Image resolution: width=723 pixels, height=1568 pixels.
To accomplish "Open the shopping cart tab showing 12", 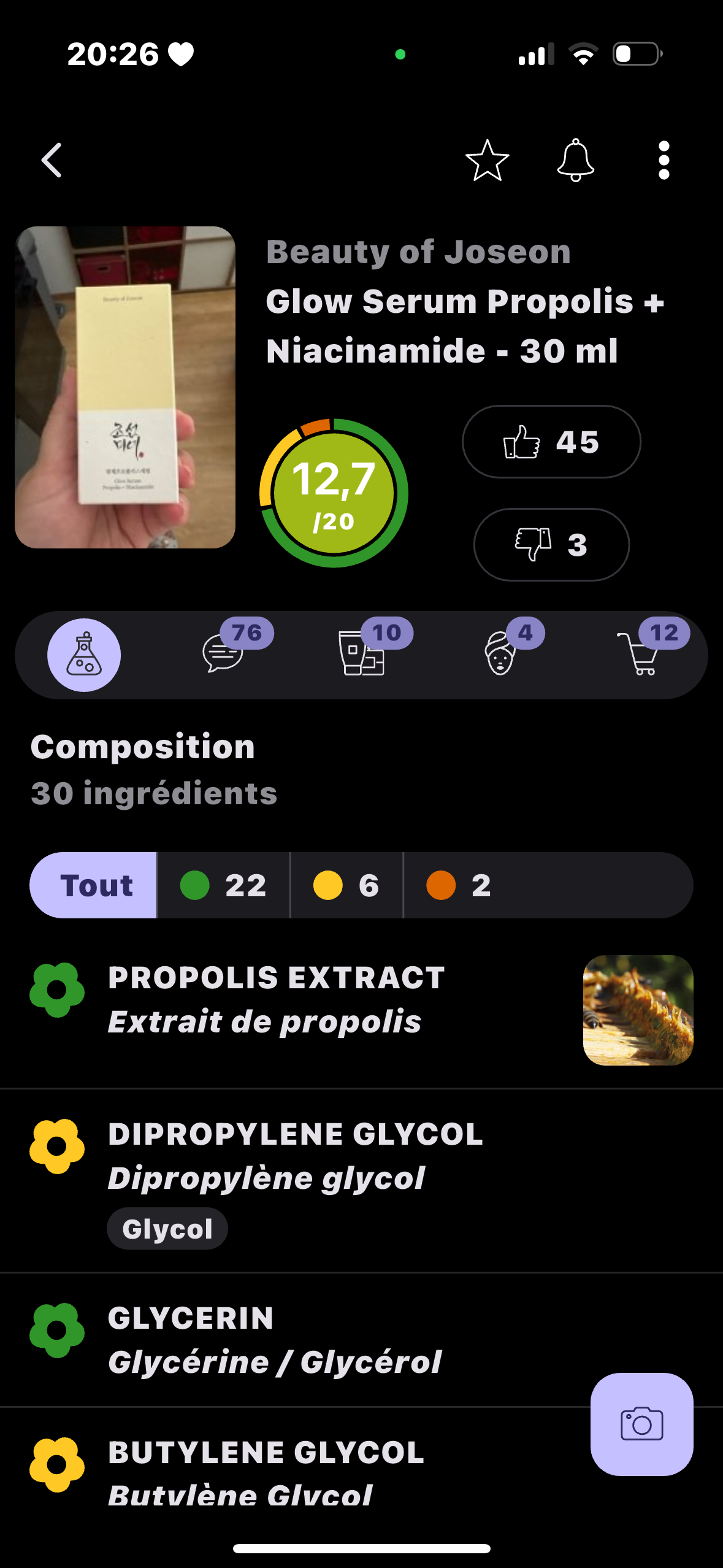I will point(640,654).
